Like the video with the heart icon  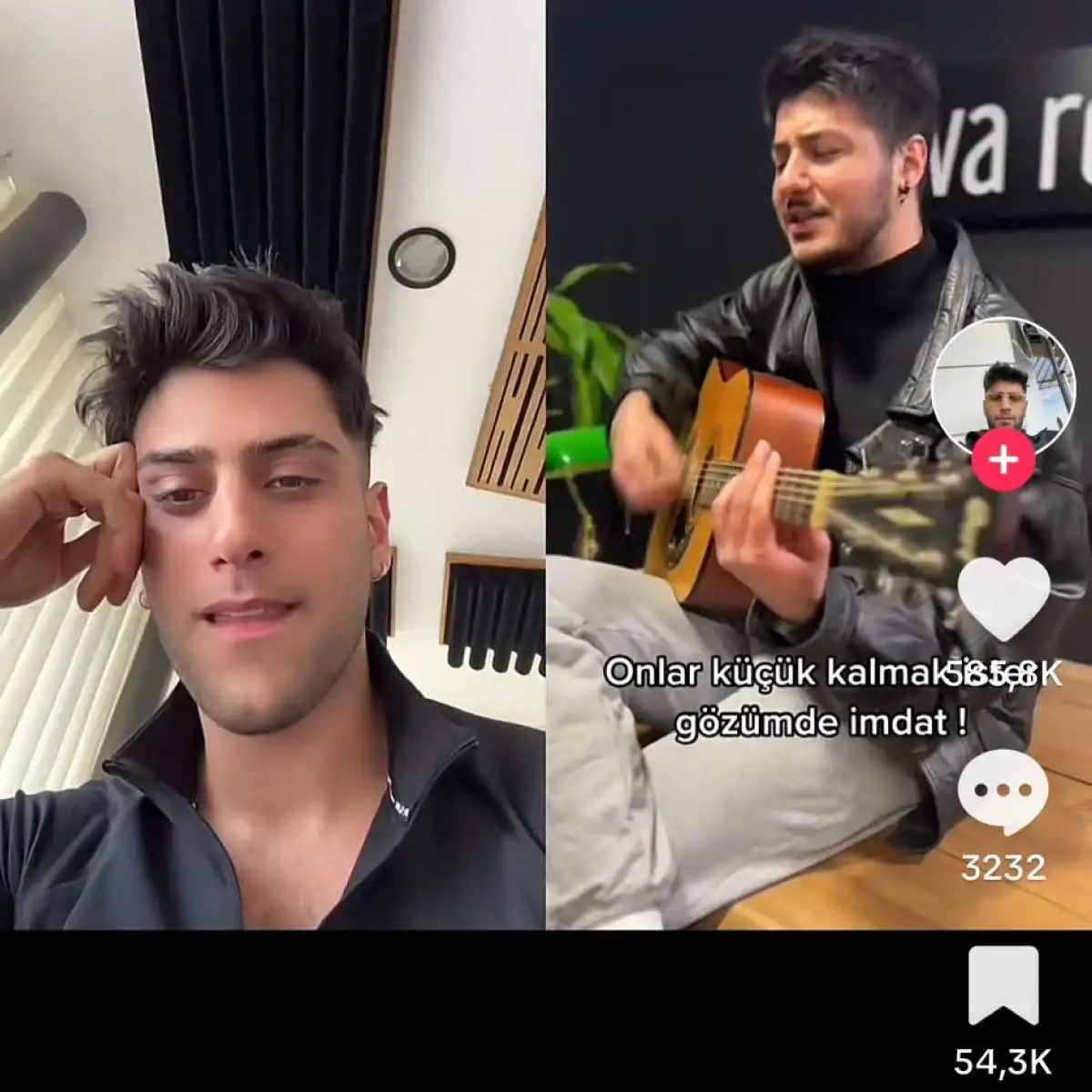1004,599
